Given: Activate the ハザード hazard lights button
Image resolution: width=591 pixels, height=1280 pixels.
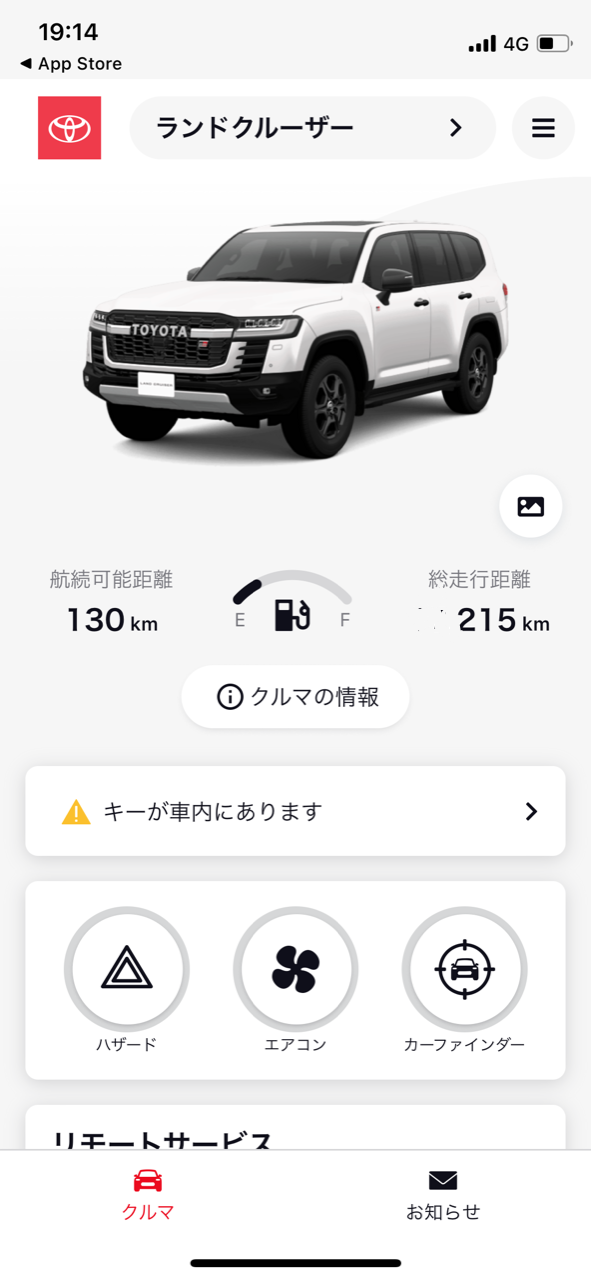Looking at the screenshot, I should (126, 969).
